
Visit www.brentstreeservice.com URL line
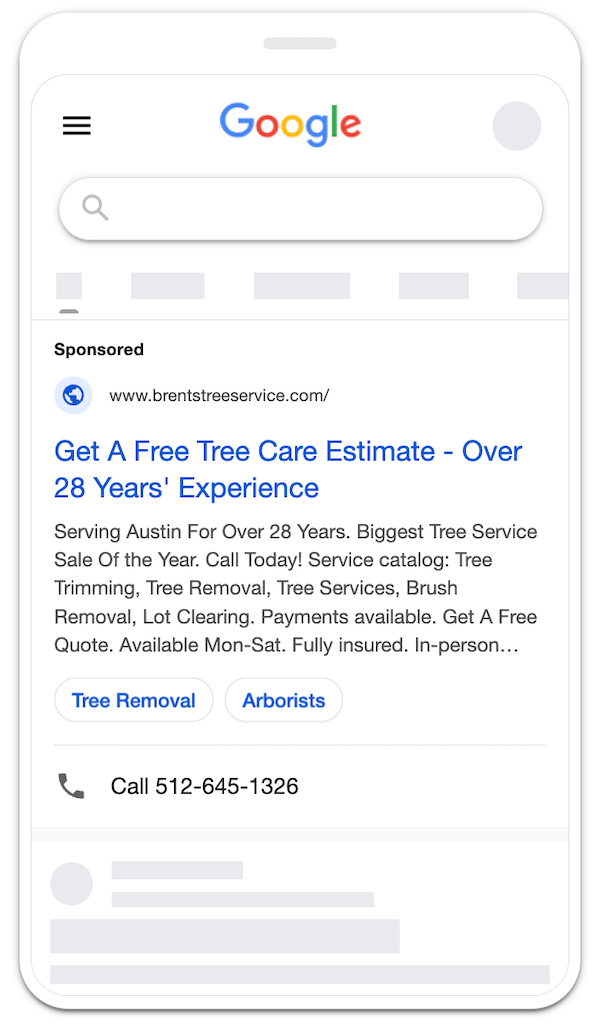[219, 395]
